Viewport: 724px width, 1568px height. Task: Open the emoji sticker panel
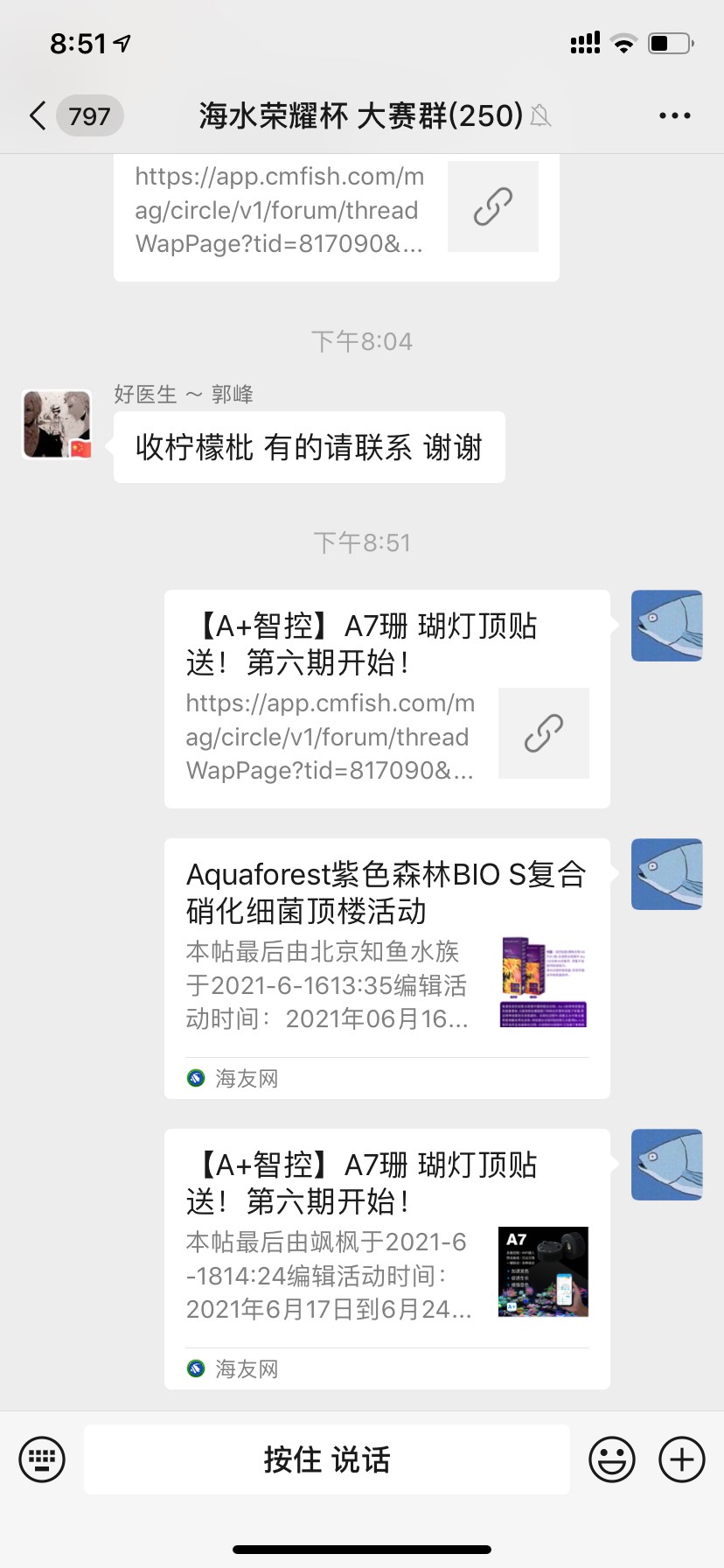click(x=612, y=1459)
